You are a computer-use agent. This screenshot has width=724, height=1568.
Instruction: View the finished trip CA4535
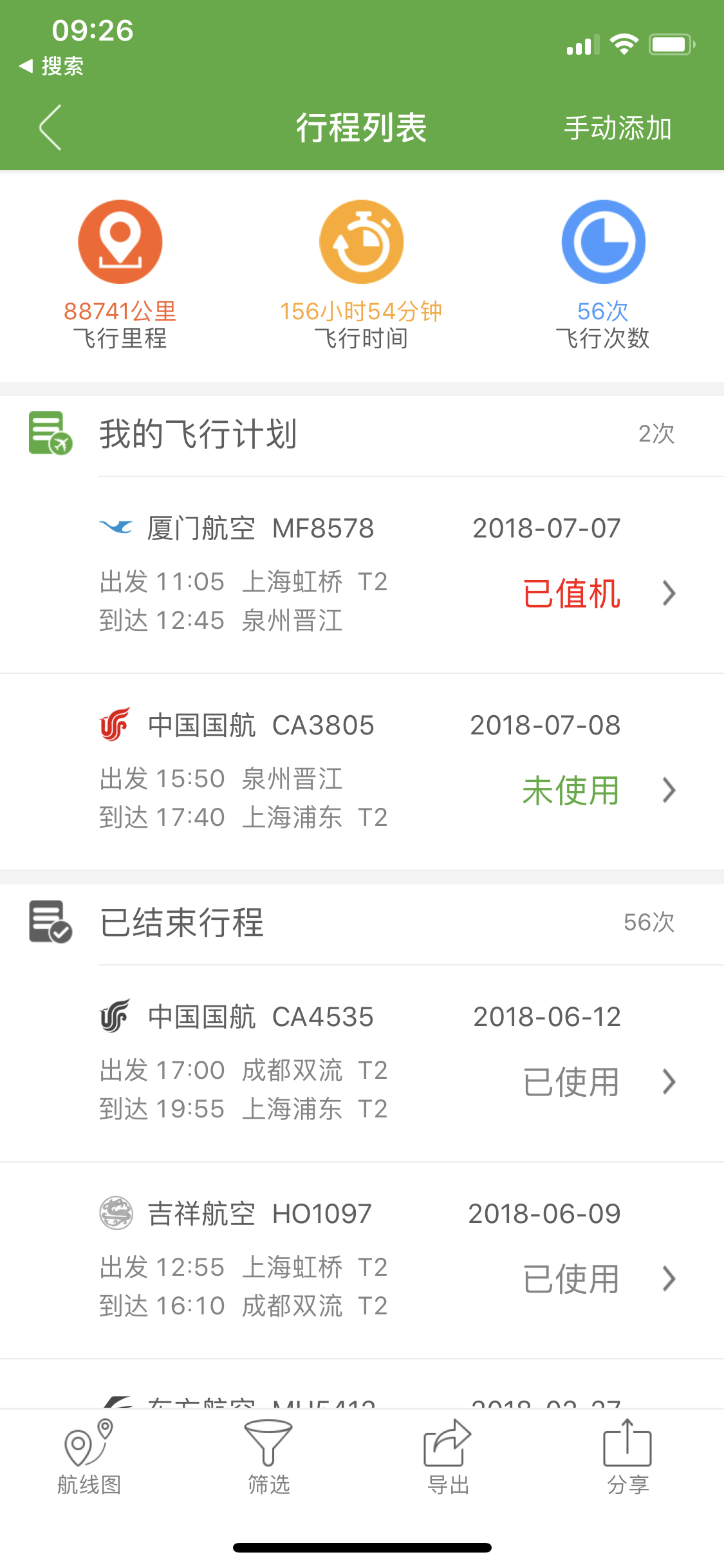click(362, 1063)
